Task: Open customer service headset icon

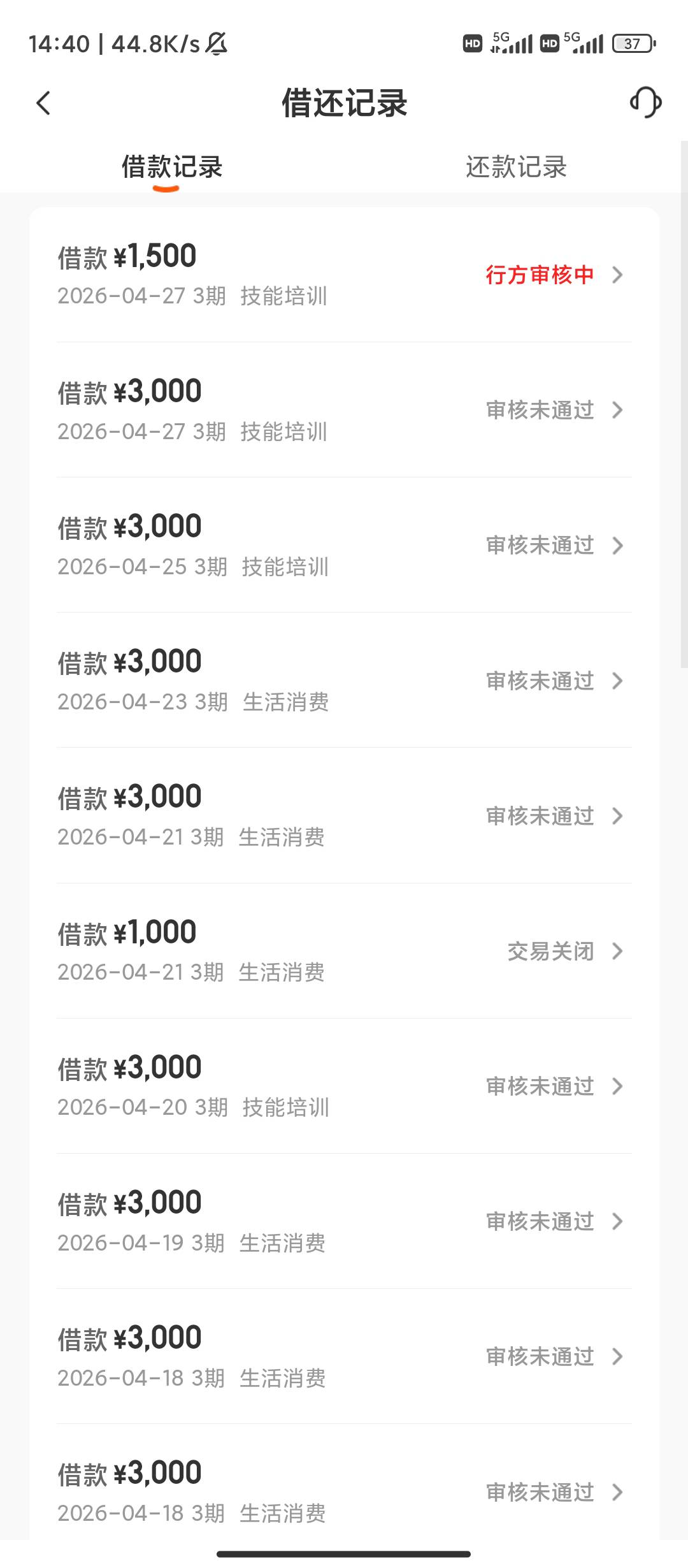Action: click(645, 102)
